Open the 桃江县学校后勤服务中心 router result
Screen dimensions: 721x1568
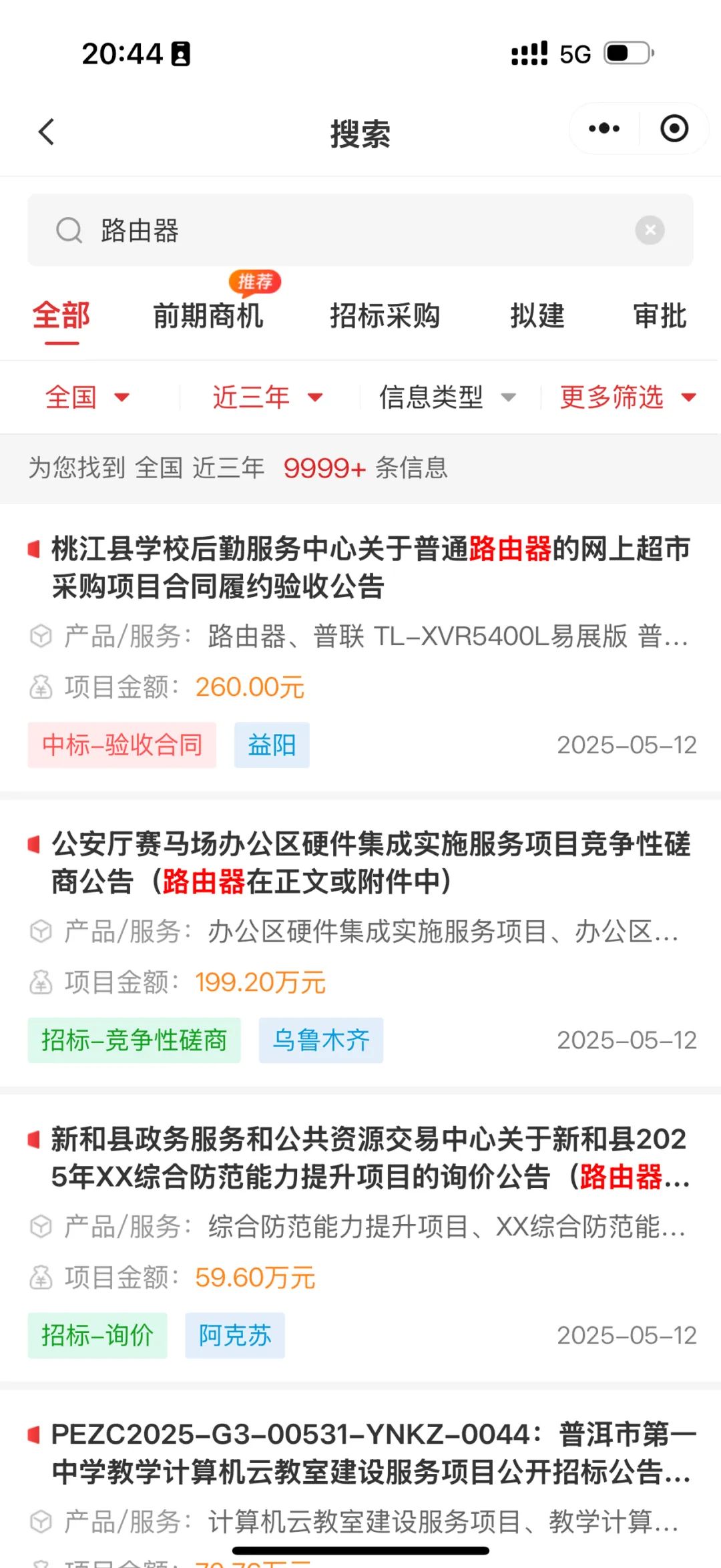(360, 649)
